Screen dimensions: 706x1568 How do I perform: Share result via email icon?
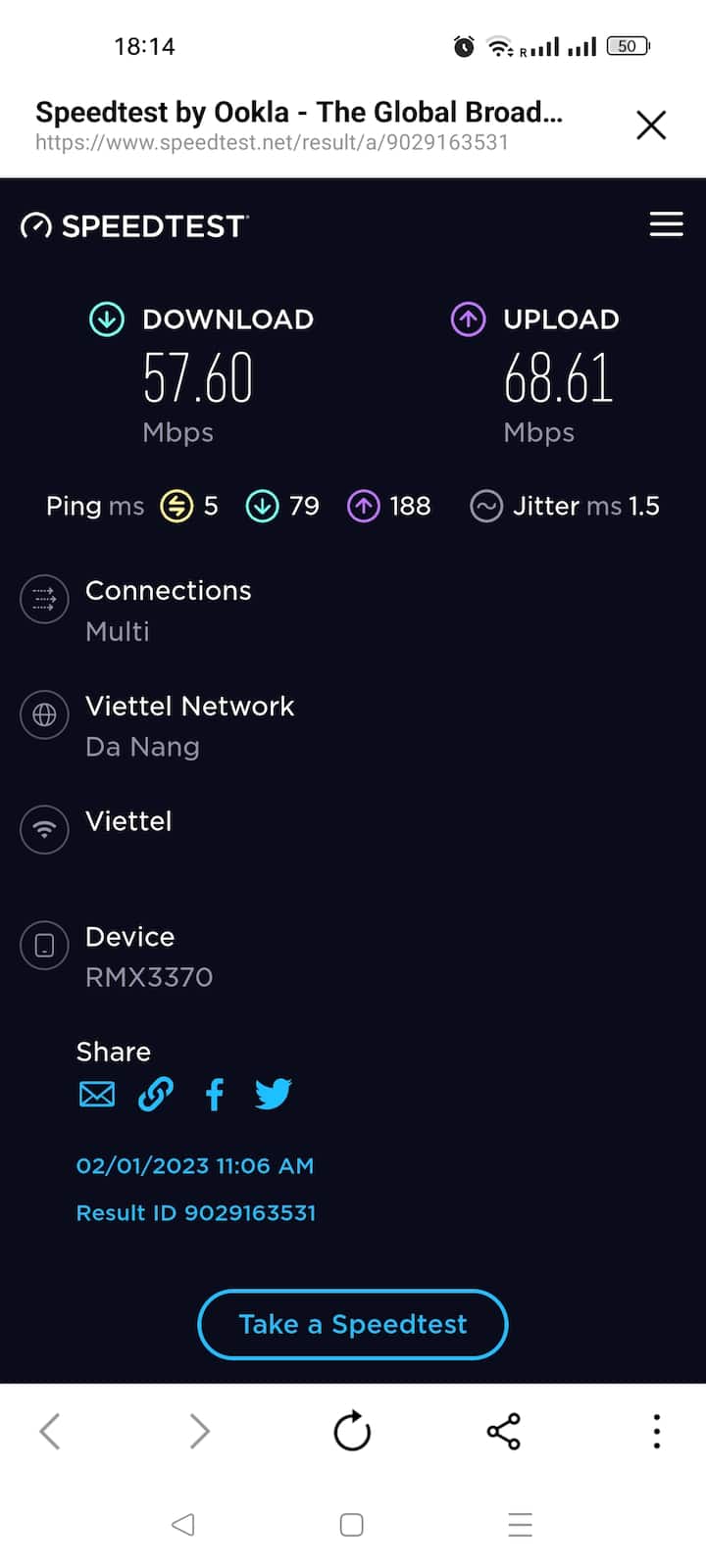coord(97,1094)
